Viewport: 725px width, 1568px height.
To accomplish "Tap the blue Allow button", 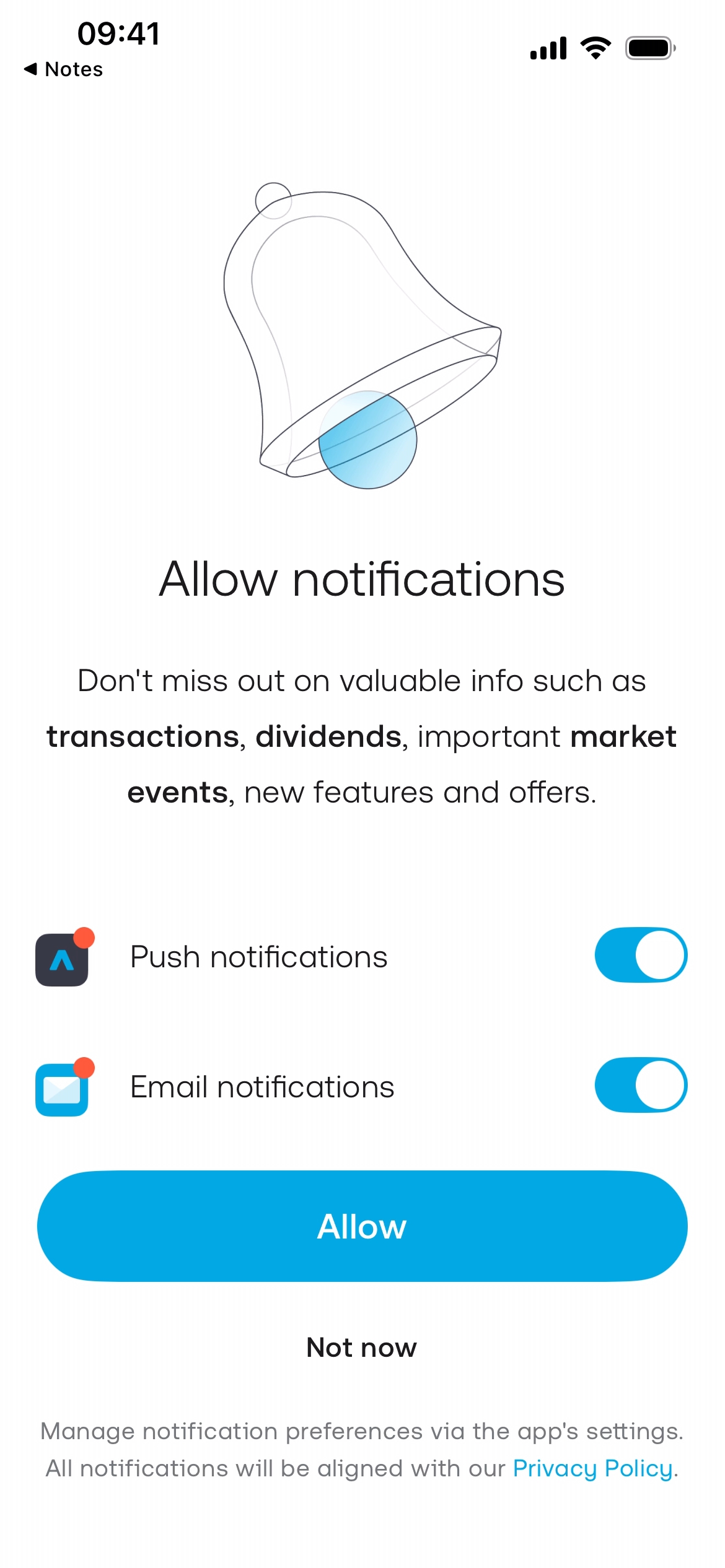I will 362,1226.
